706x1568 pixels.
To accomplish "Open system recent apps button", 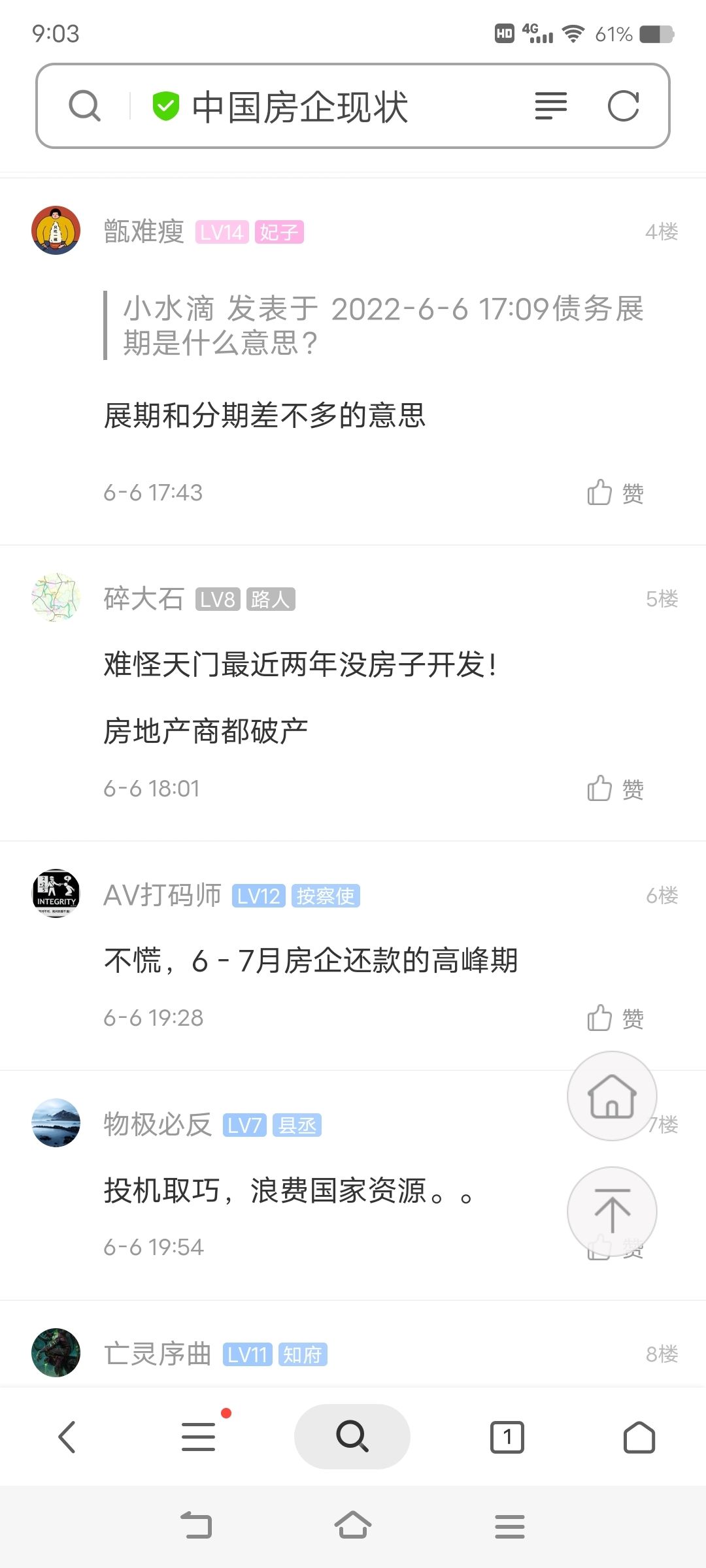I will (510, 1526).
